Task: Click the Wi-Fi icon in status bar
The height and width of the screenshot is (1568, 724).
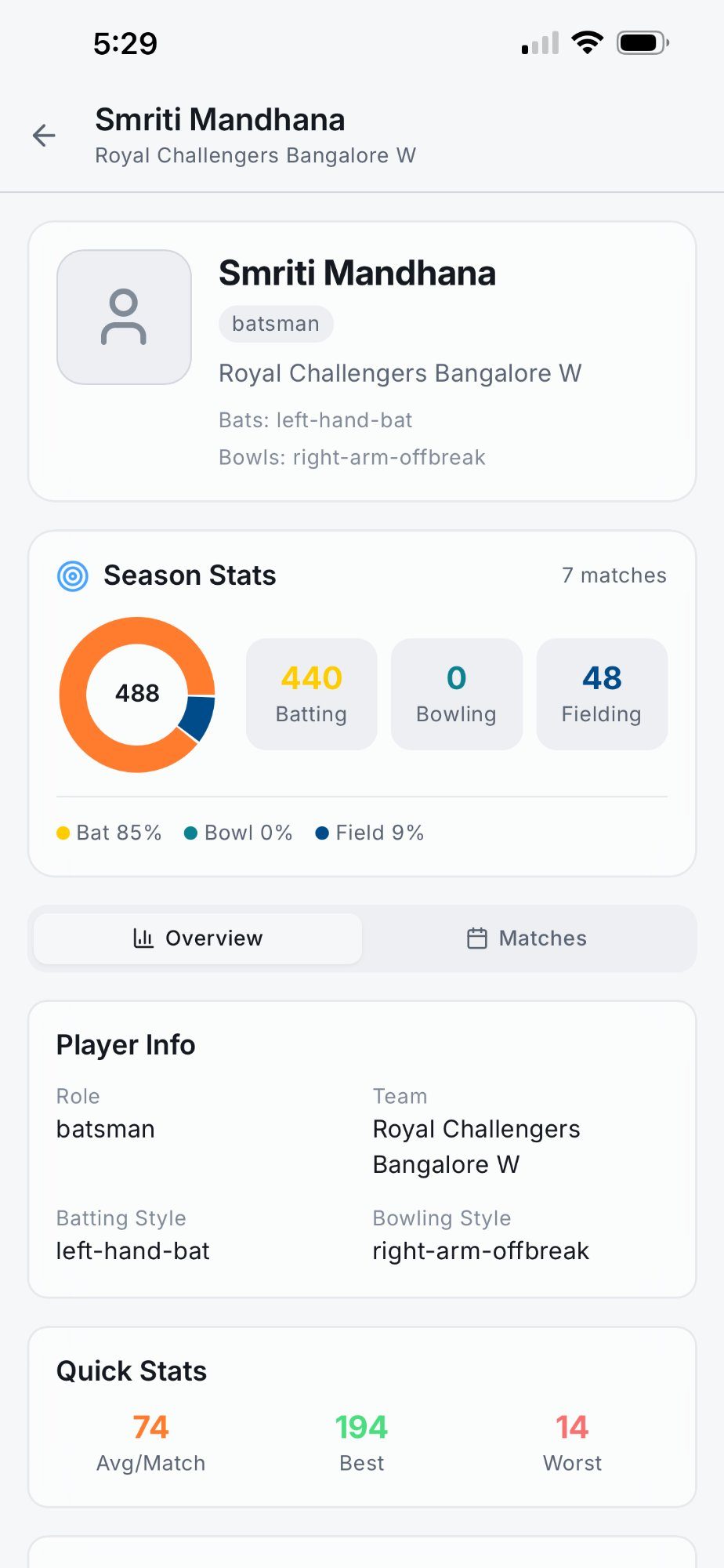Action: tap(586, 42)
